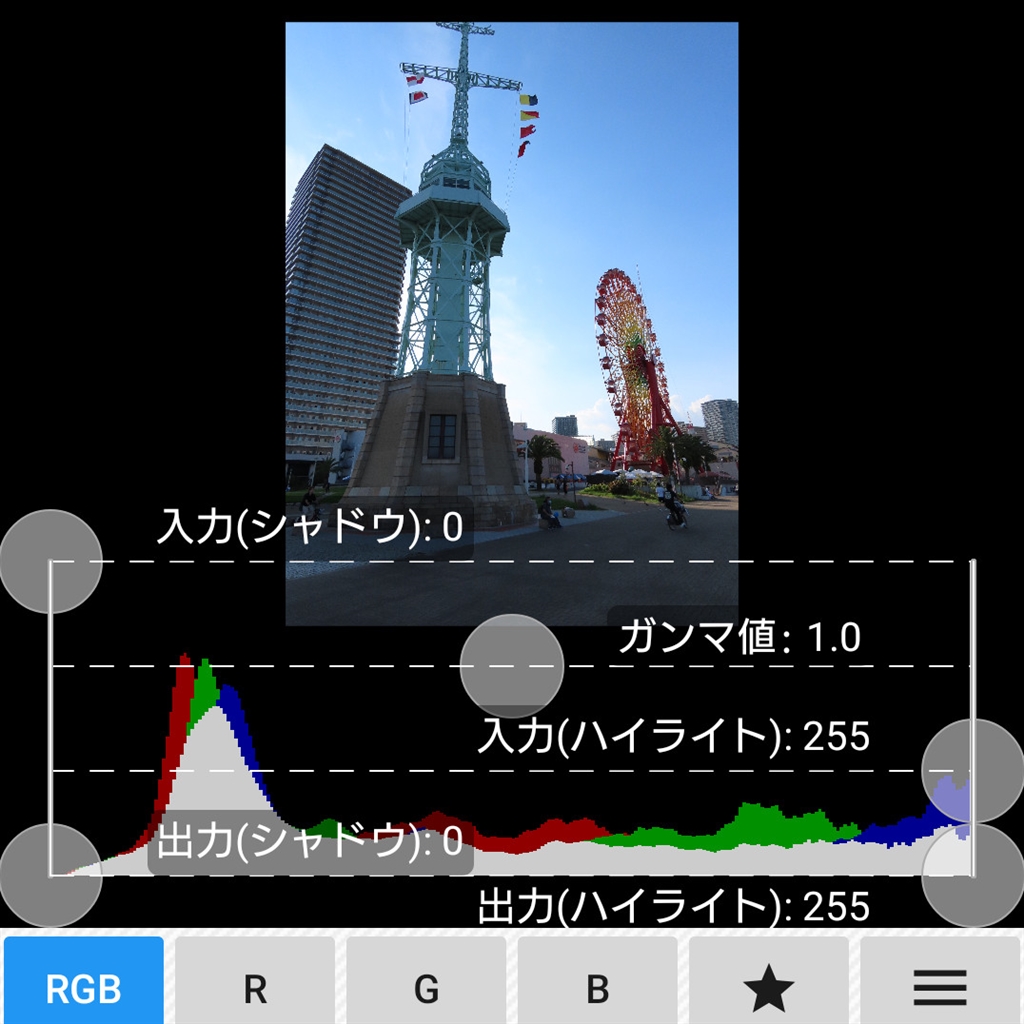Open the hamburger menu
This screenshot has height=1024, width=1024.
[x=940, y=988]
